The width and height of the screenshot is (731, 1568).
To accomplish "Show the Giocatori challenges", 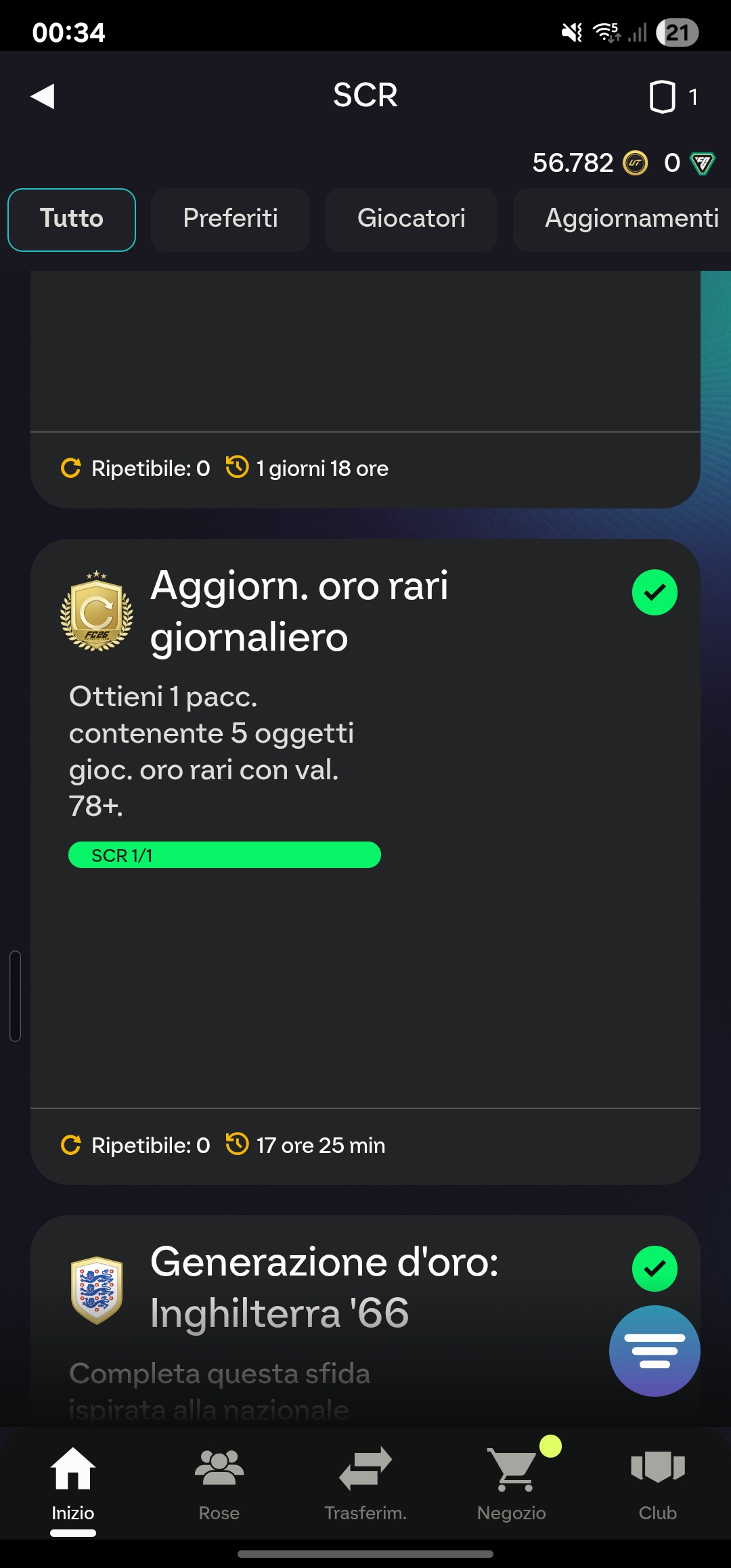I will [x=411, y=219].
